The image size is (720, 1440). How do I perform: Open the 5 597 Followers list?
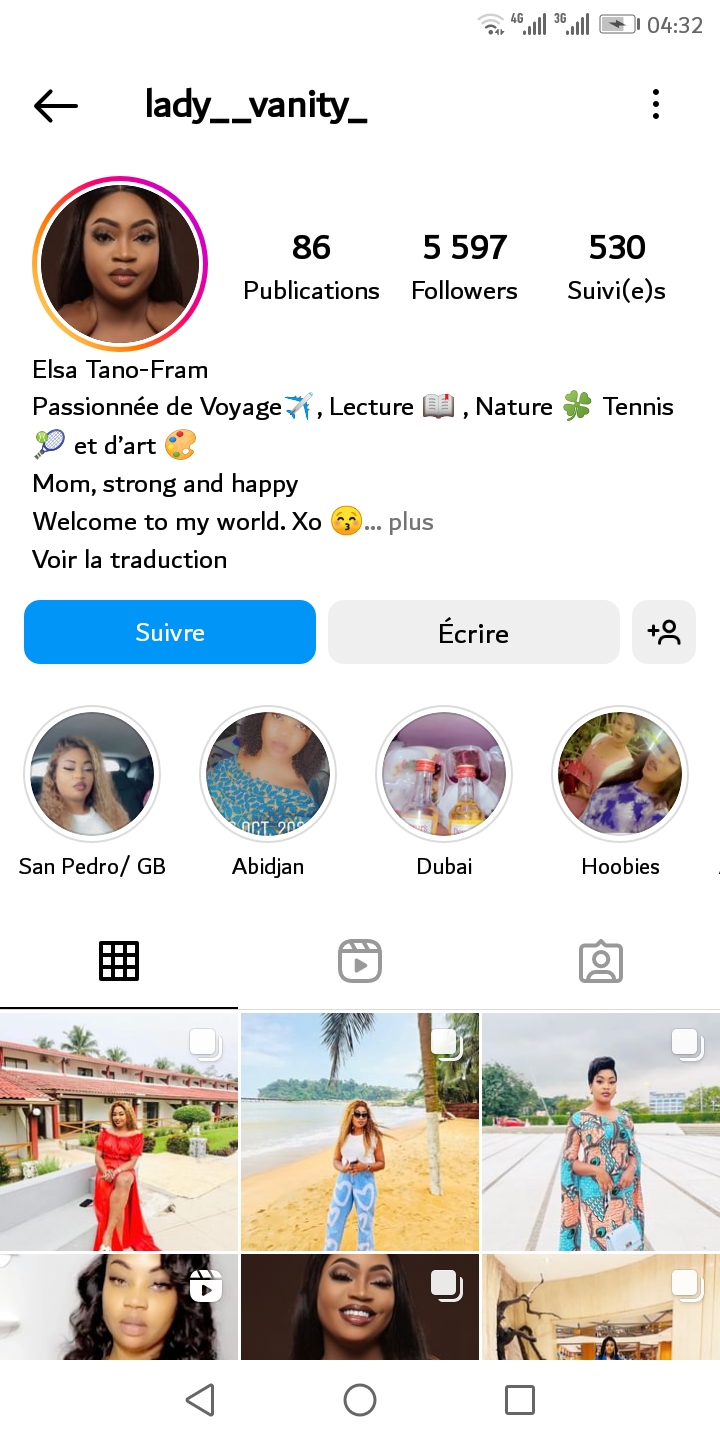(464, 267)
